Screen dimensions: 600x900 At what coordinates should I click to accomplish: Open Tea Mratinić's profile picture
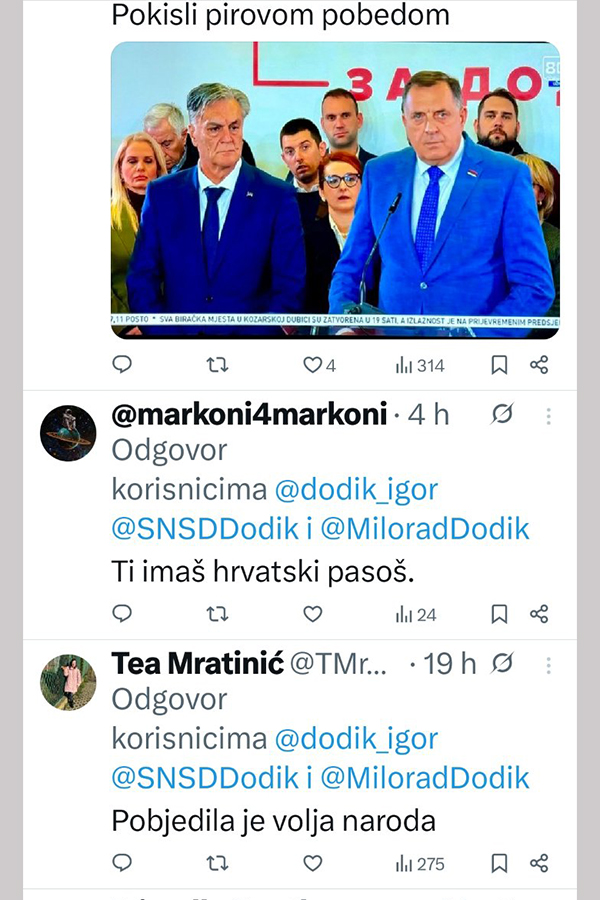67,681
